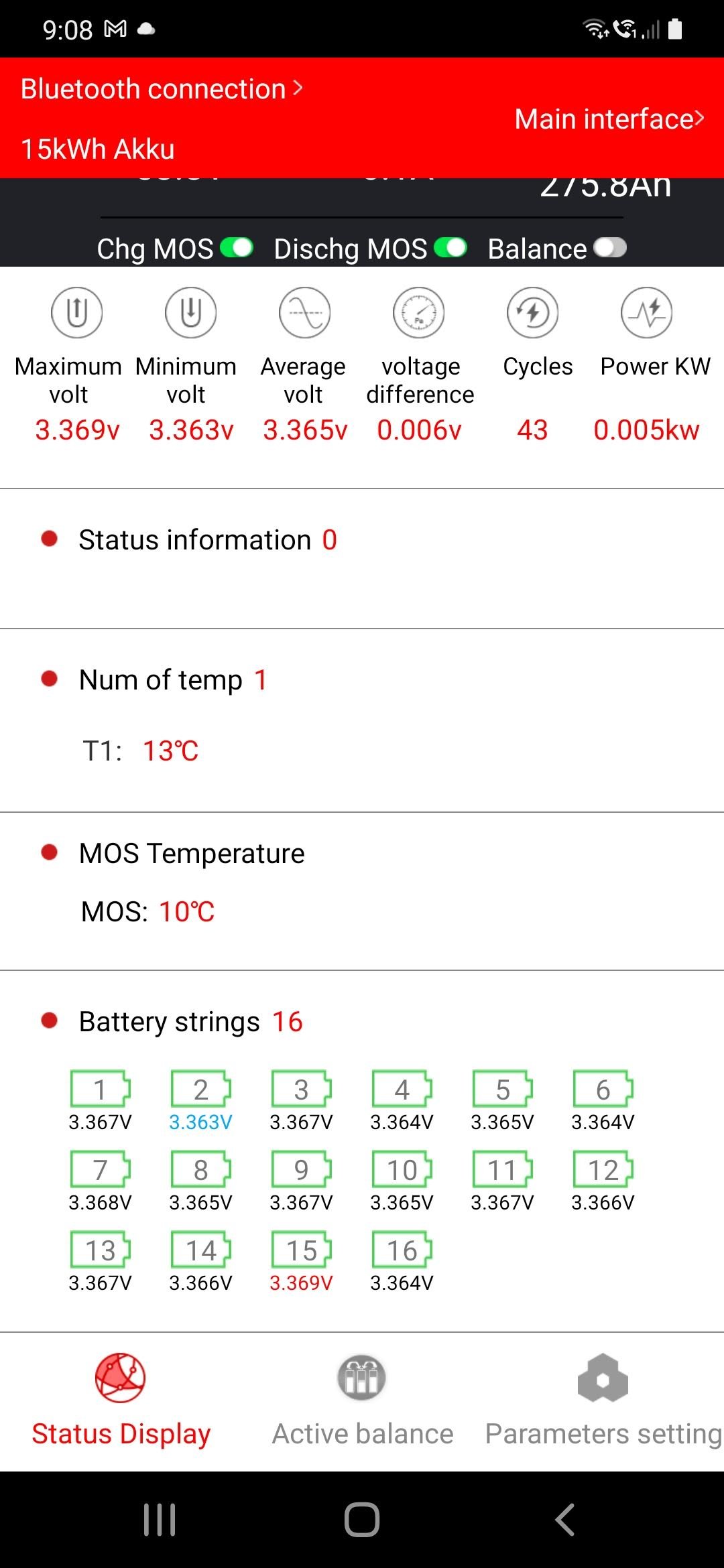Select the Parameters setting tab
Viewport: 724px width, 1568px height.
pyautogui.click(x=603, y=1398)
